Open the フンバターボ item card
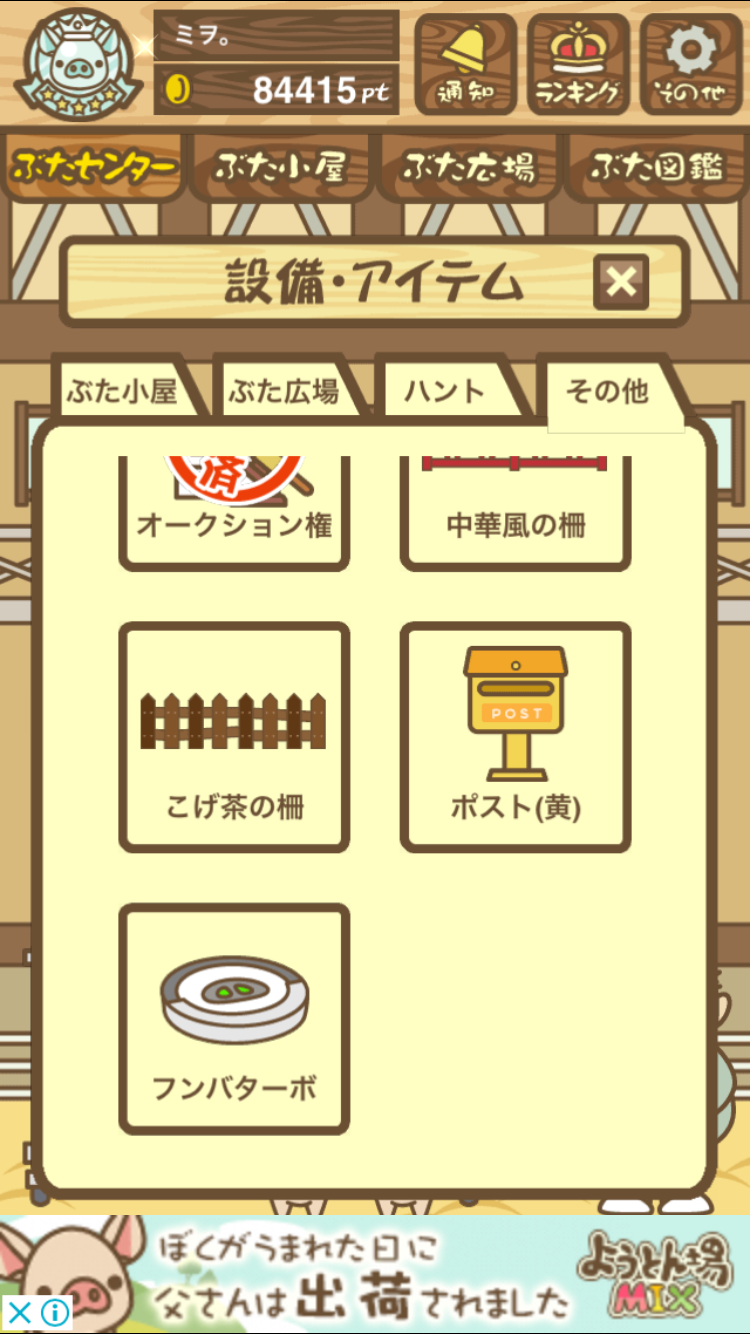 coord(234,1018)
